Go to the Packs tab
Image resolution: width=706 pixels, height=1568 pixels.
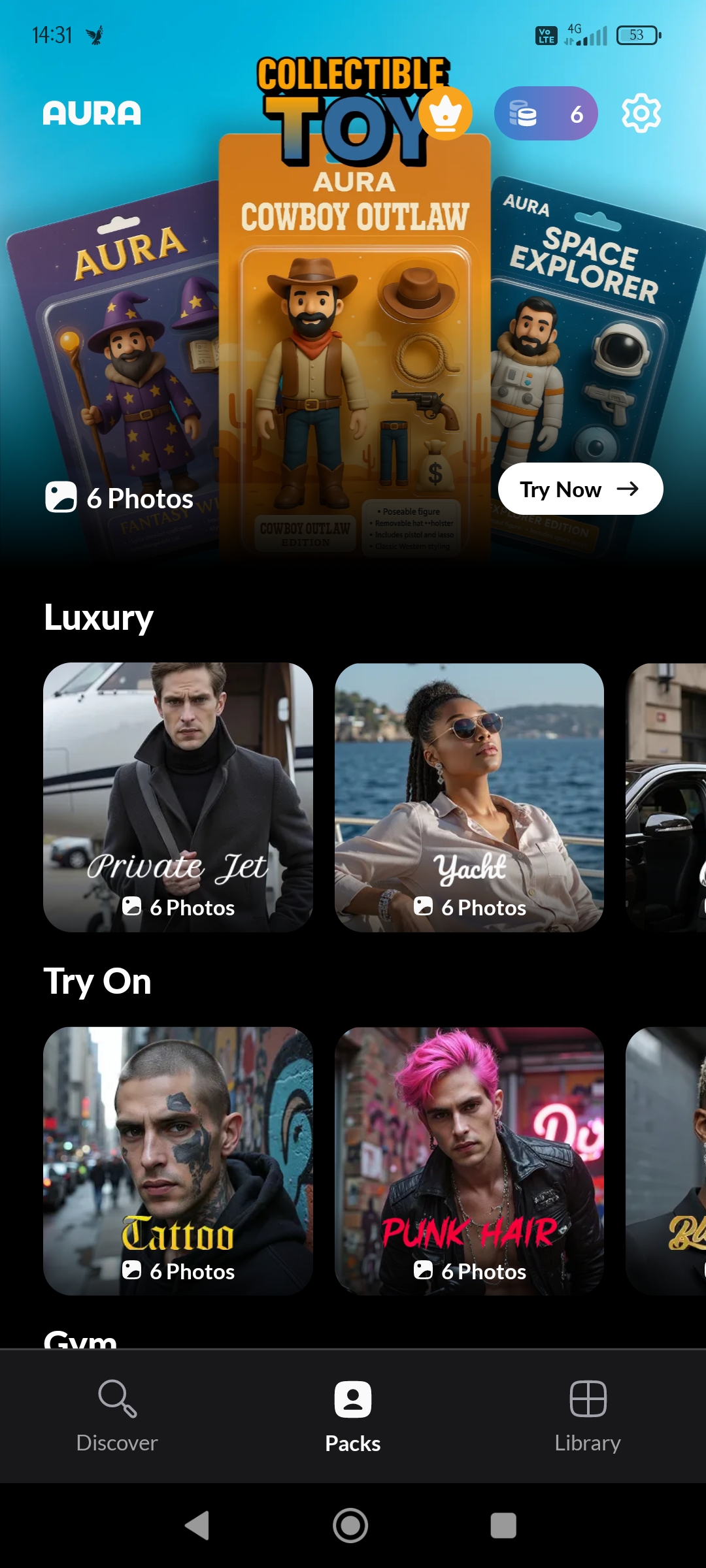pos(353,1416)
